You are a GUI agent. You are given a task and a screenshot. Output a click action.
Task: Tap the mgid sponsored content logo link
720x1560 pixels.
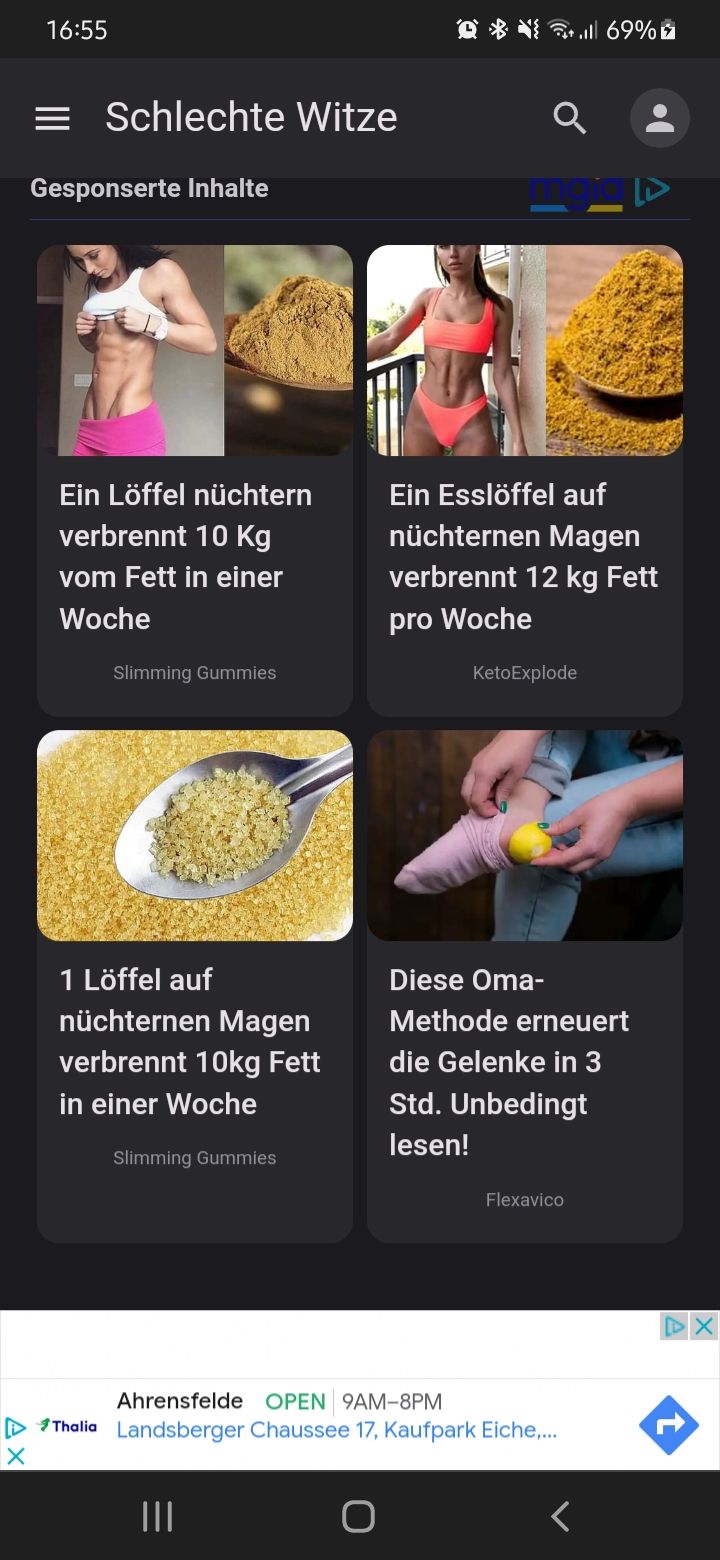coord(598,192)
